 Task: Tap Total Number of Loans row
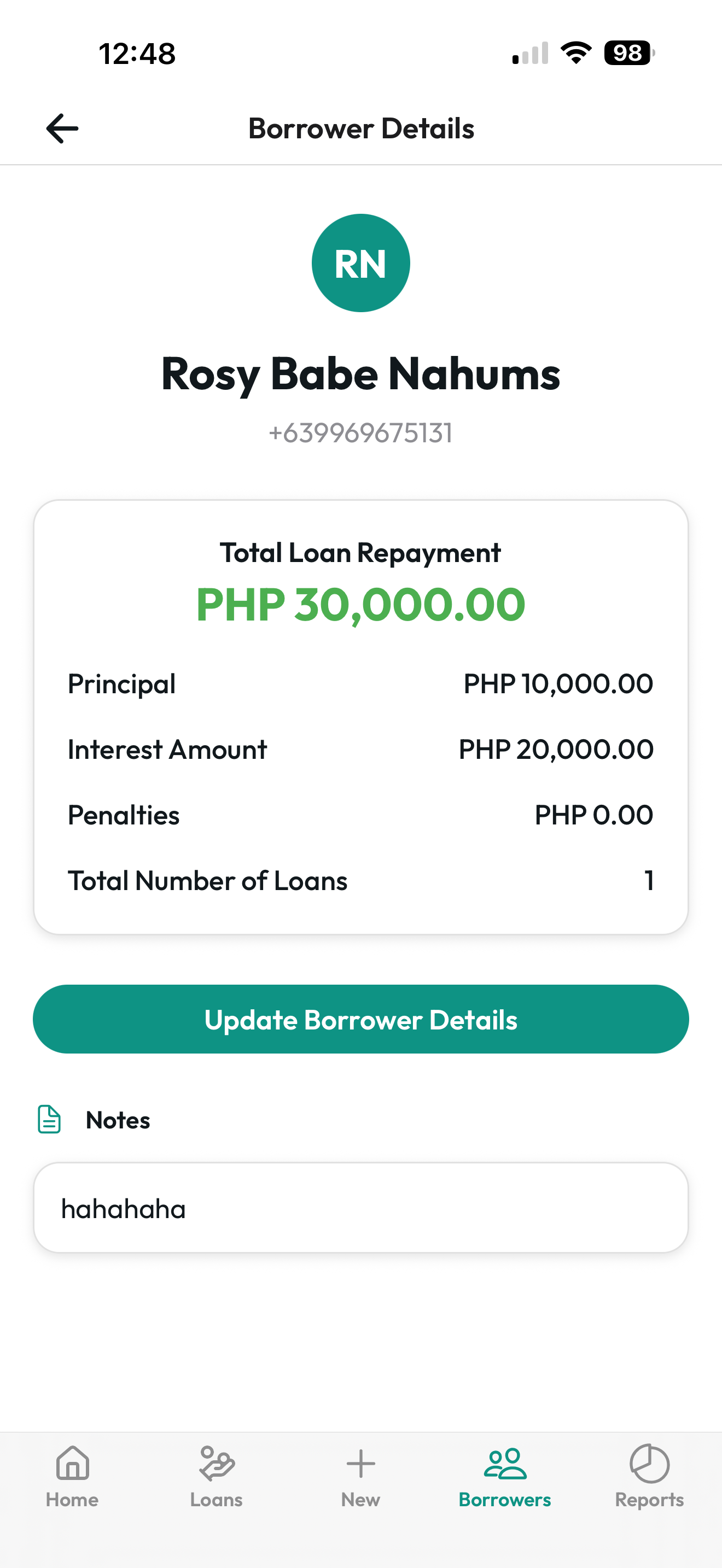(x=361, y=880)
